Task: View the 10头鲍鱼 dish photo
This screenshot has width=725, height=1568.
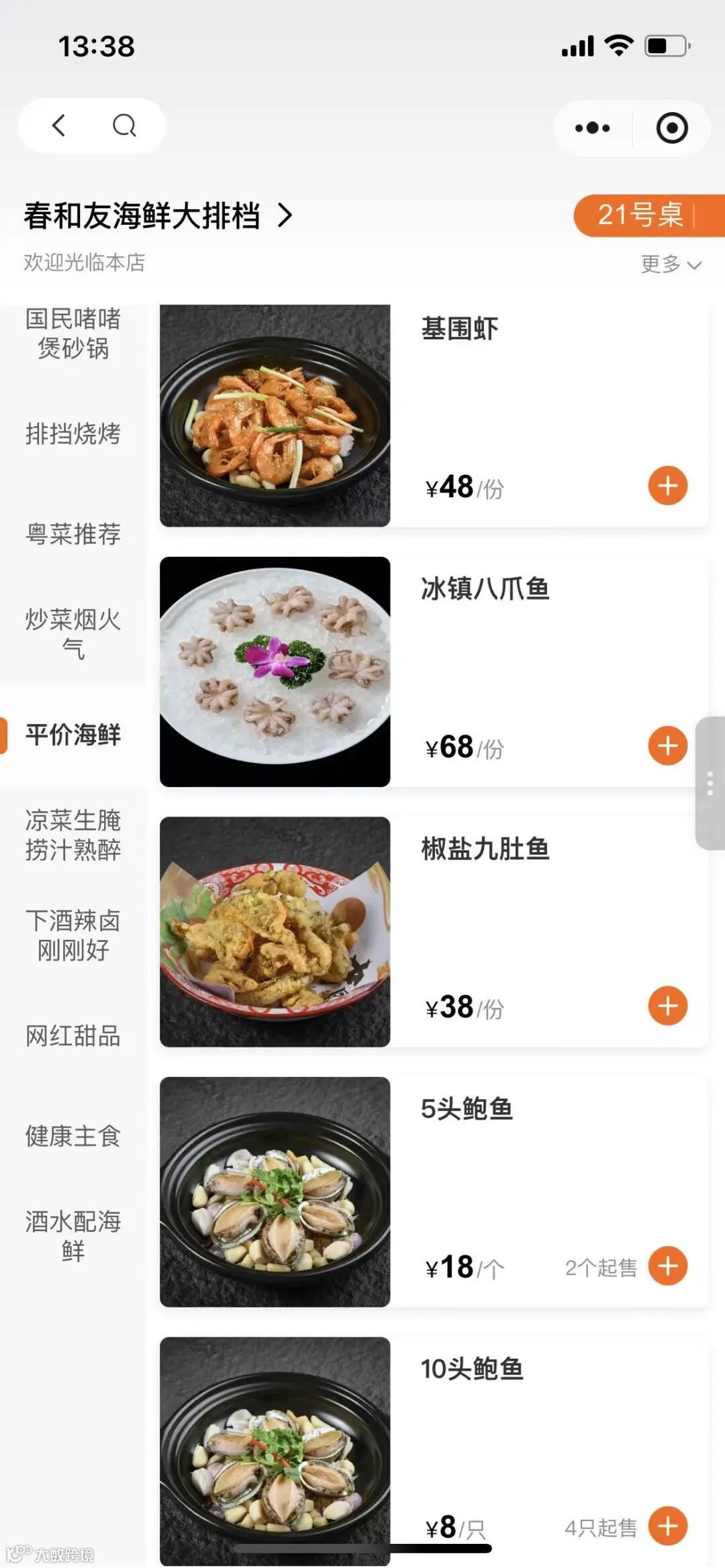Action: tap(275, 1449)
